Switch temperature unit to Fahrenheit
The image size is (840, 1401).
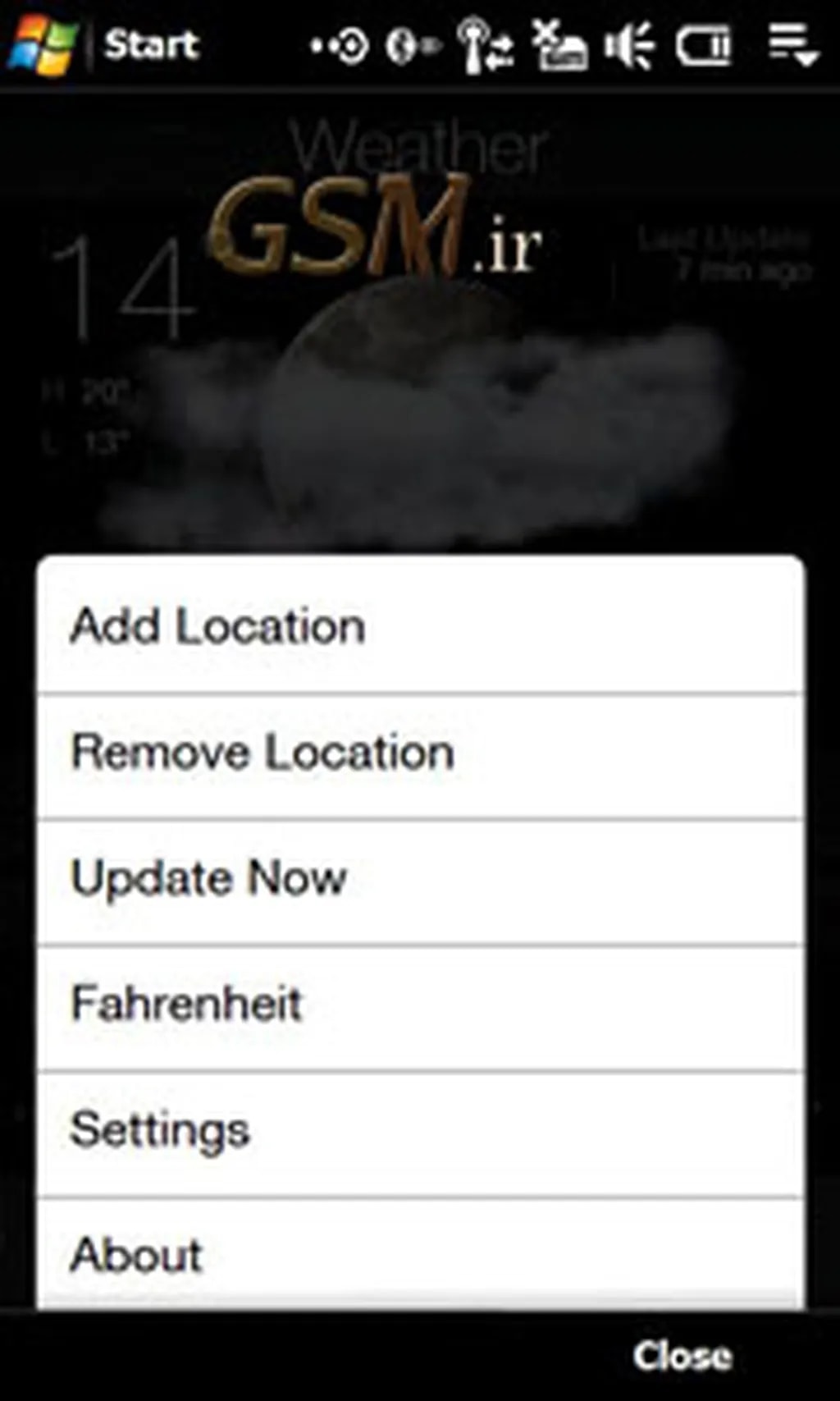[x=420, y=1005]
